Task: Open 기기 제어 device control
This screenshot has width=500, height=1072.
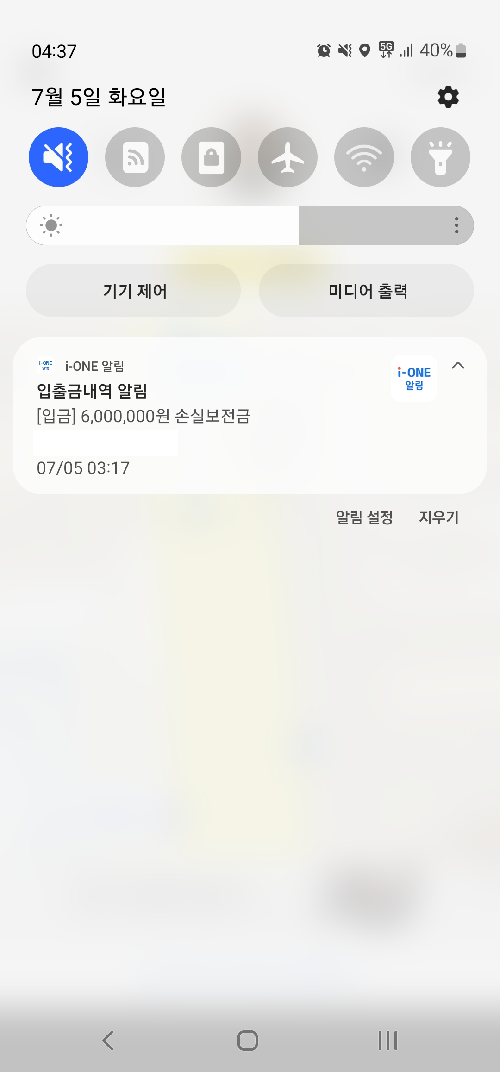Action: 133,291
